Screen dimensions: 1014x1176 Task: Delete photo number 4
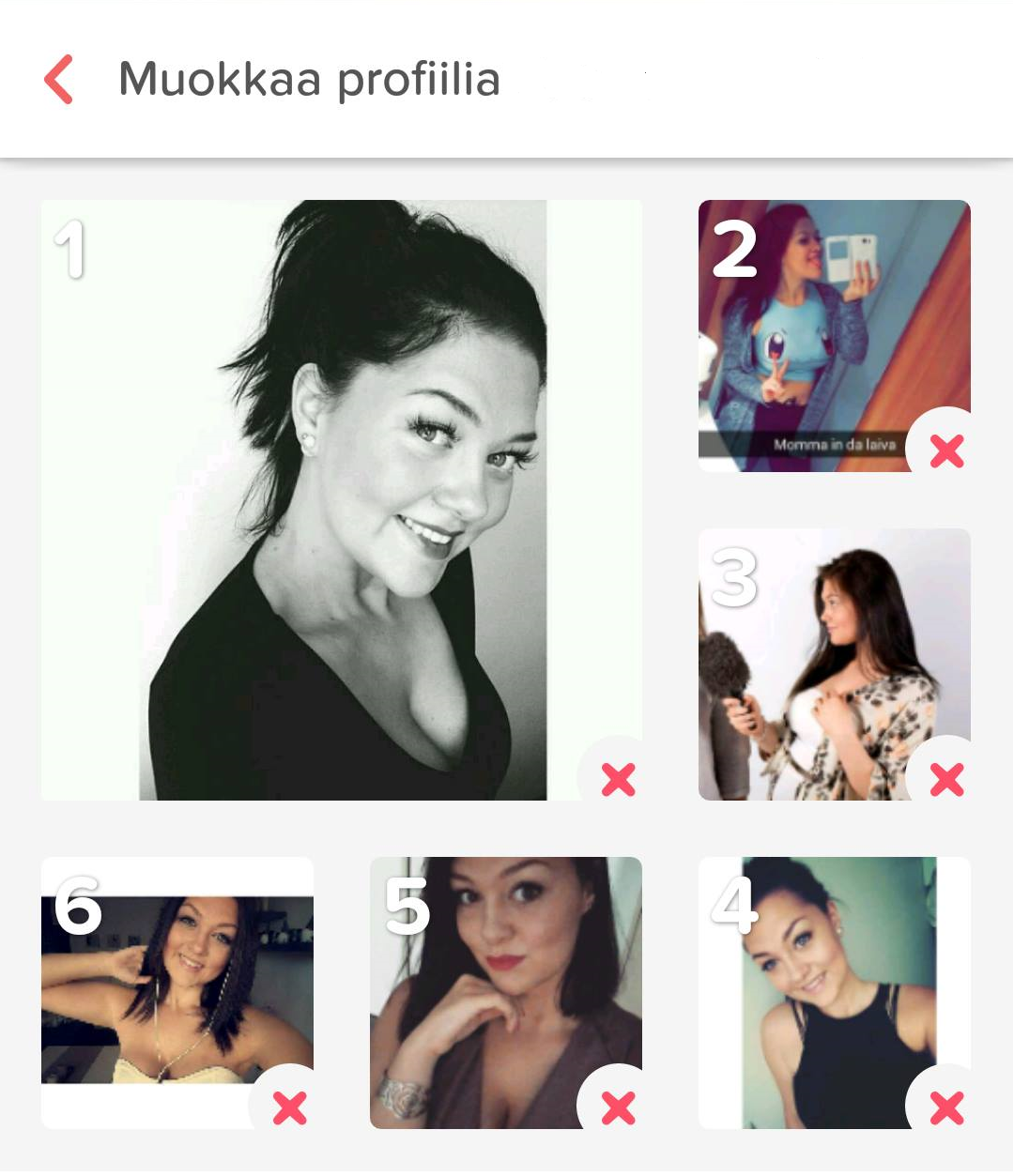(x=946, y=1107)
